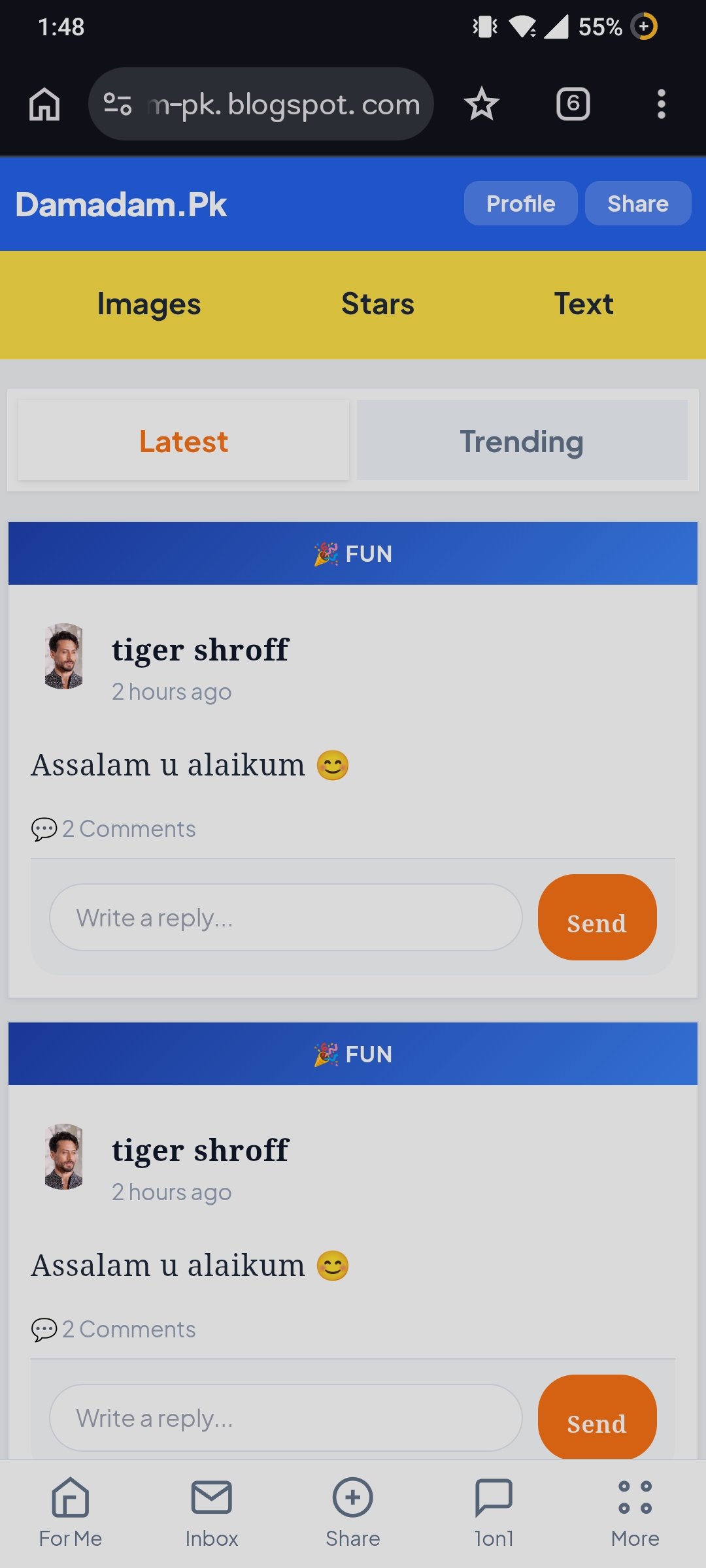This screenshot has width=706, height=1568.
Task: Switch to the Images tab
Action: 149,304
